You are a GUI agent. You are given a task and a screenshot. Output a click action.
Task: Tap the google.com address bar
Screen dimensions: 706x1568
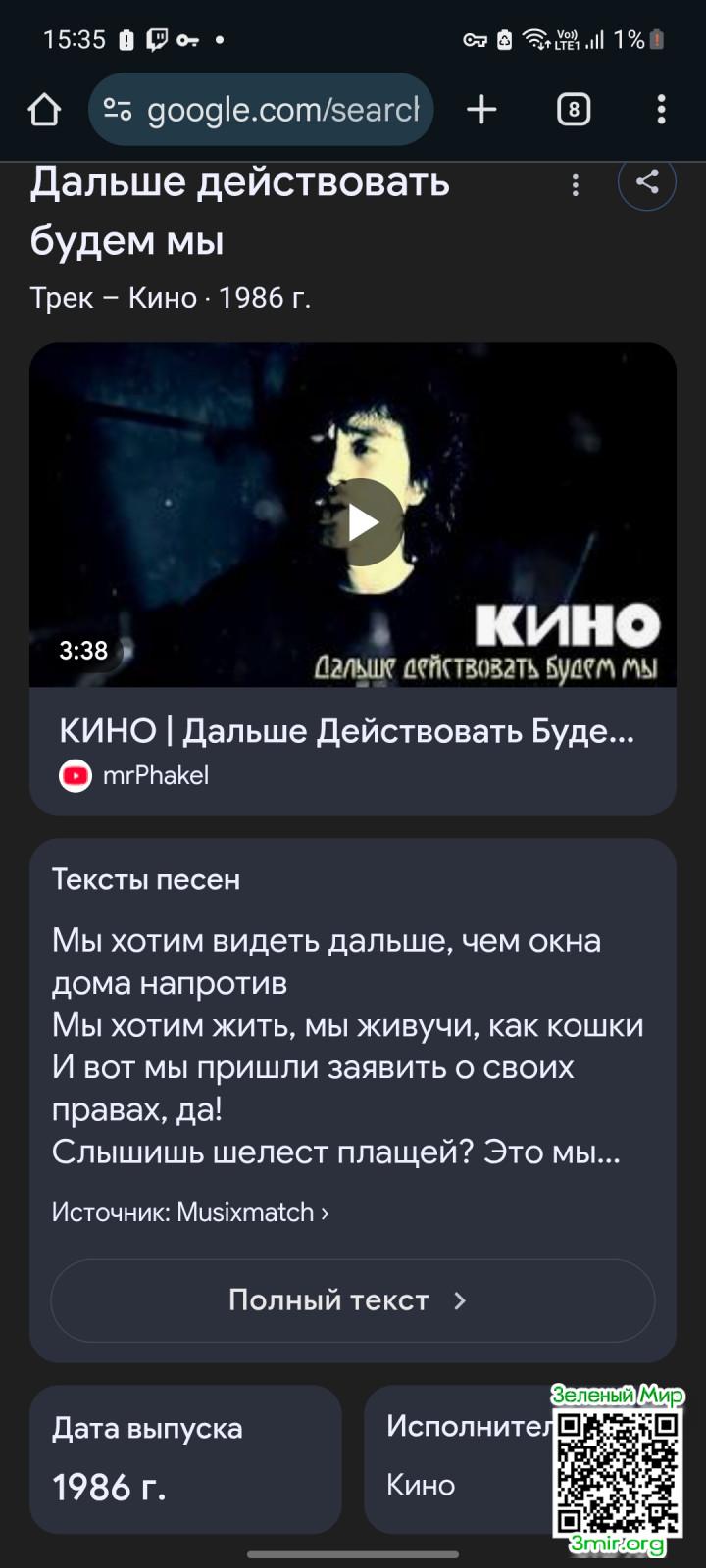(x=282, y=110)
